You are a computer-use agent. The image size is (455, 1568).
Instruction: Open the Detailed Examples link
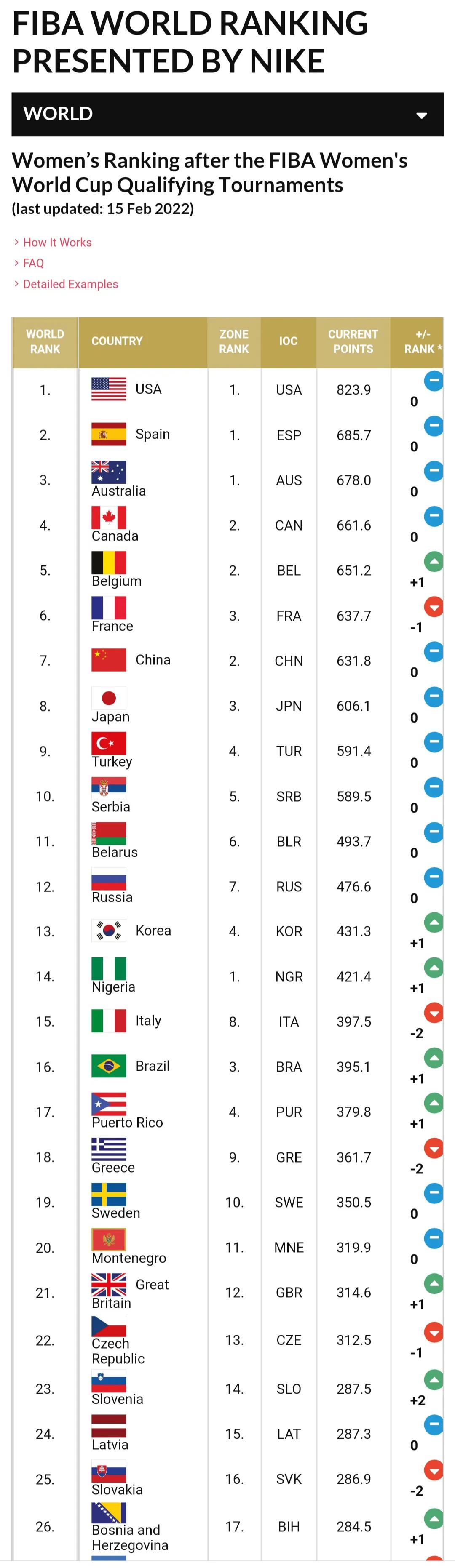tap(70, 284)
